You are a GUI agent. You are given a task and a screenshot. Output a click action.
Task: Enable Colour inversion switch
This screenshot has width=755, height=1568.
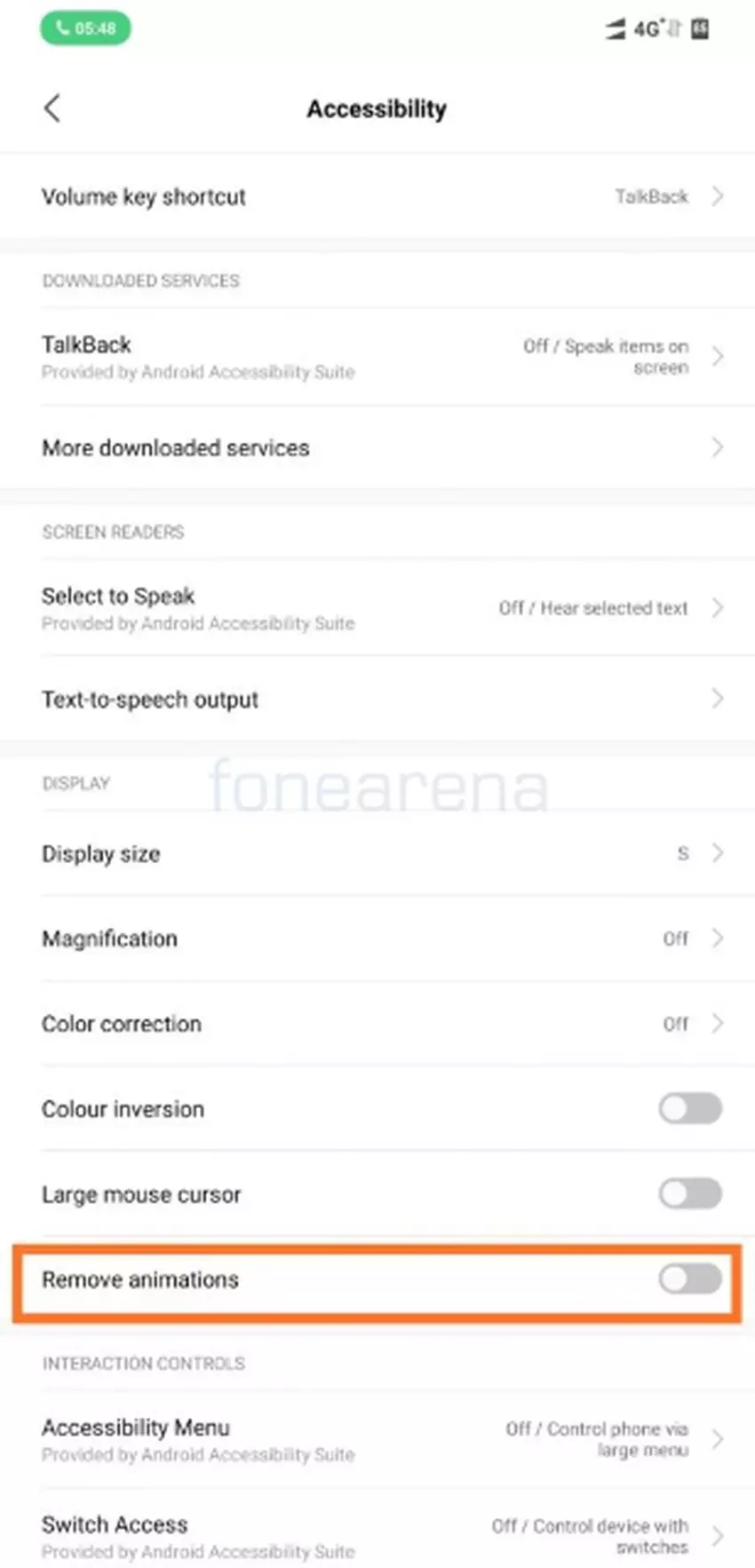[x=689, y=1108]
